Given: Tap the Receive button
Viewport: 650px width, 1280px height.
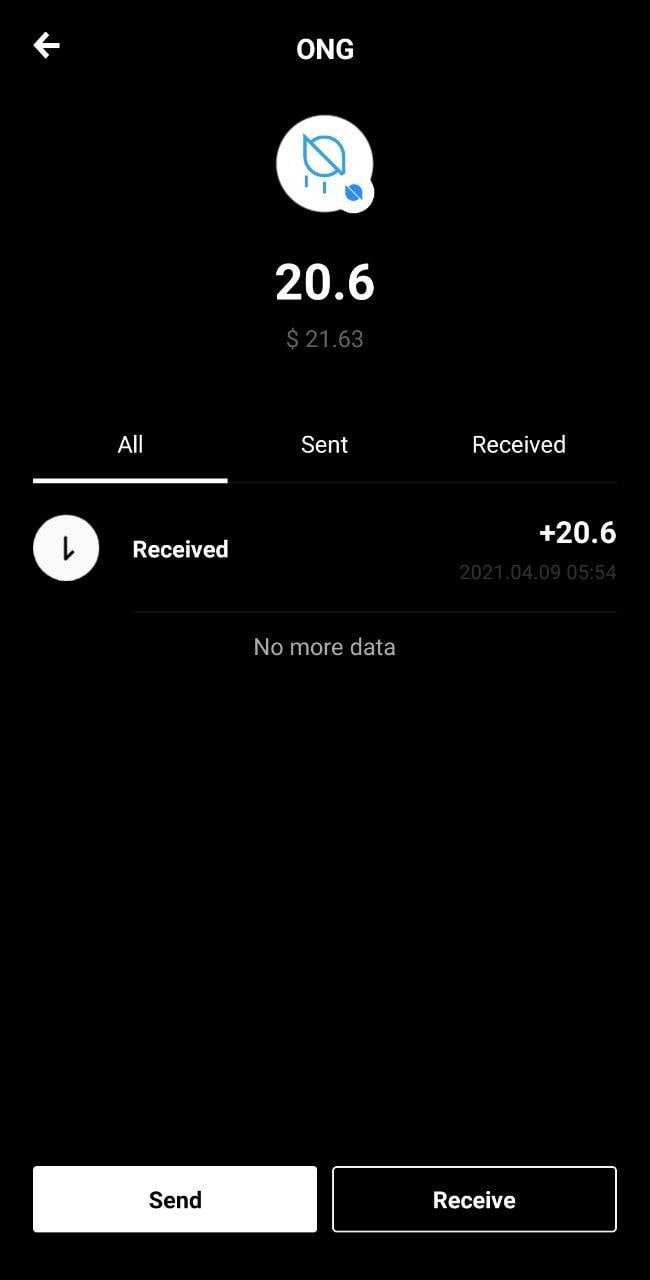Looking at the screenshot, I should coord(474,1199).
